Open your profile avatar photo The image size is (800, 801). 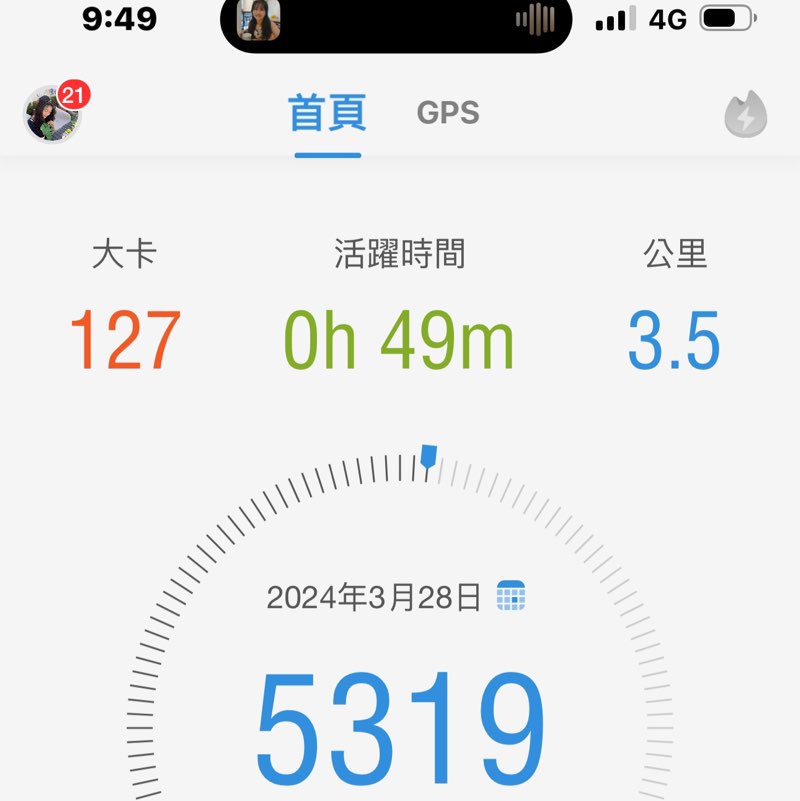(x=50, y=117)
